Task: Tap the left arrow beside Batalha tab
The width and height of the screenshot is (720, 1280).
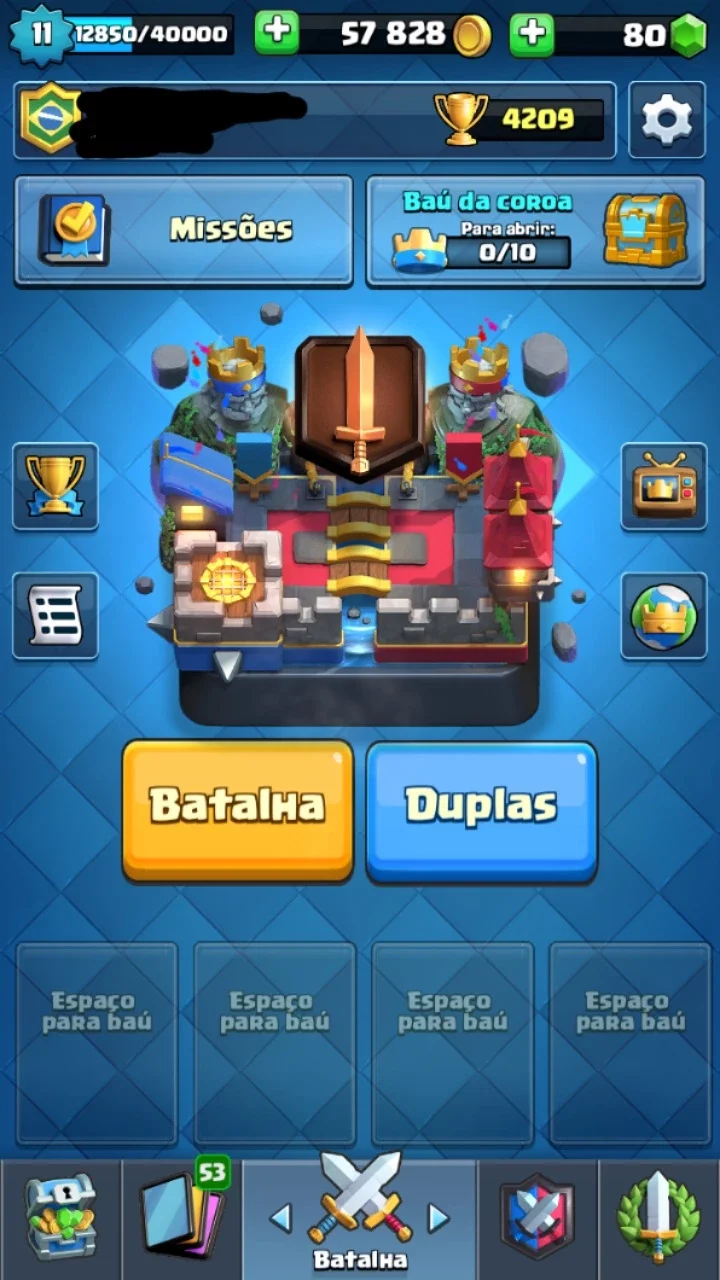Action: tap(281, 1217)
